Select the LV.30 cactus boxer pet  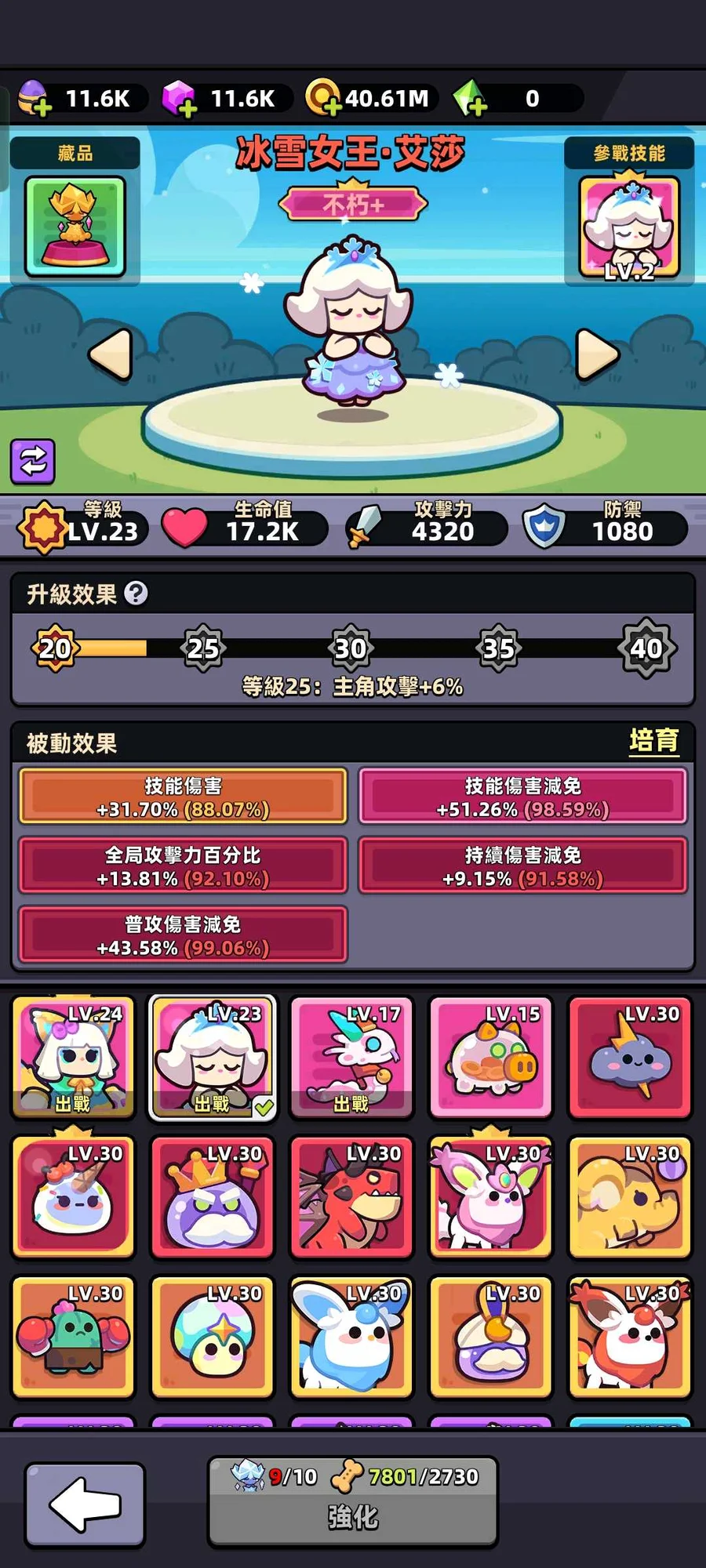pos(73,1337)
